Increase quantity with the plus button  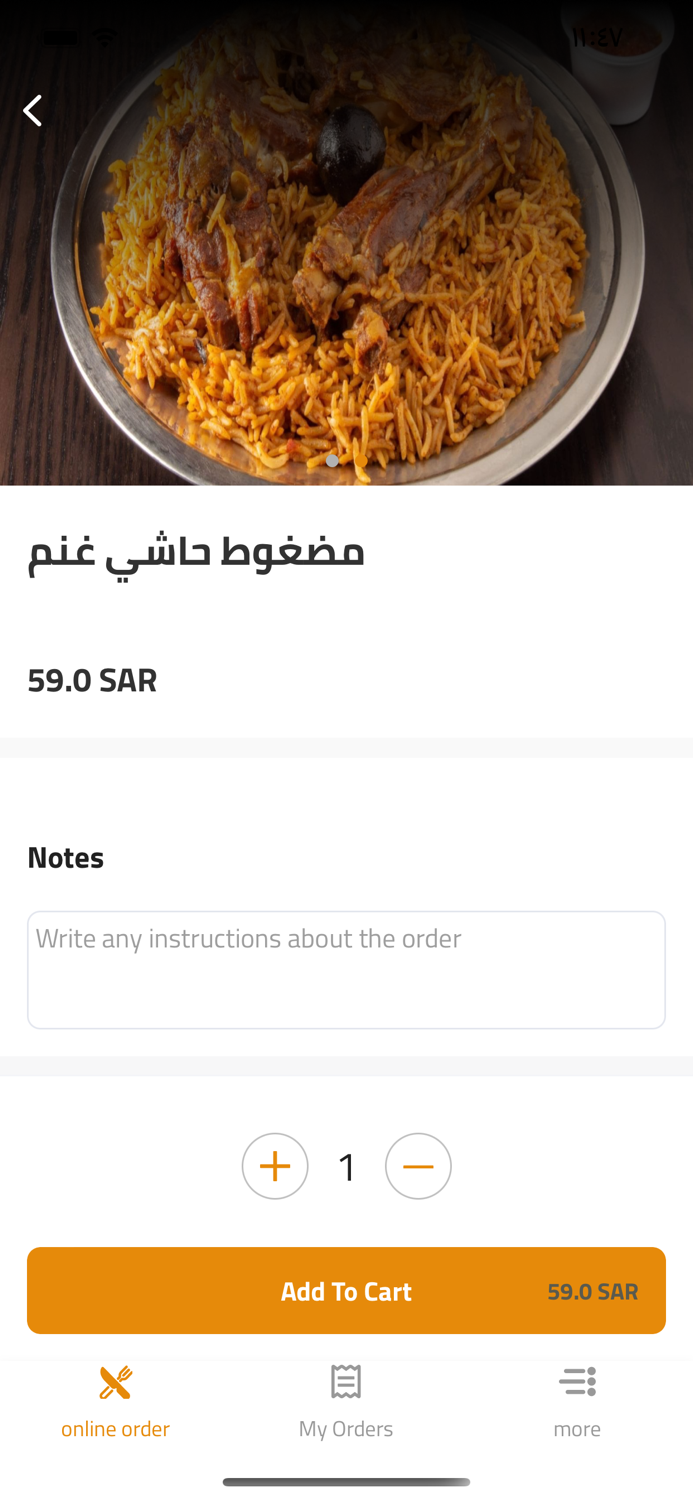[275, 1166]
